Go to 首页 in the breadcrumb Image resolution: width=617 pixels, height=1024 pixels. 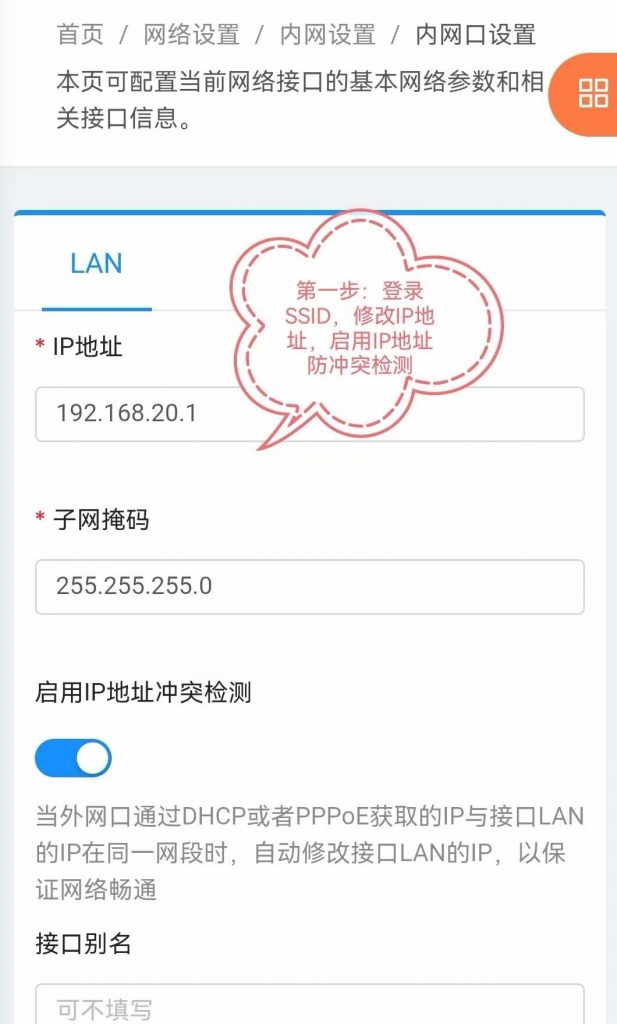pos(80,35)
